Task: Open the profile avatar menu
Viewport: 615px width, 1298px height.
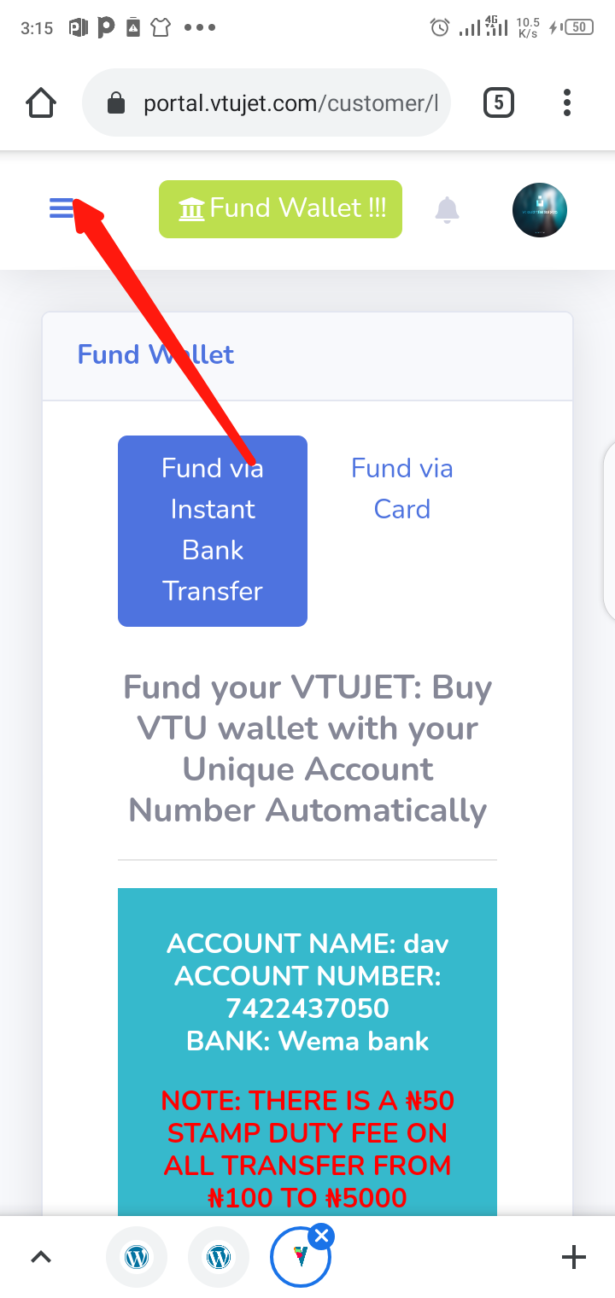Action: tap(539, 210)
